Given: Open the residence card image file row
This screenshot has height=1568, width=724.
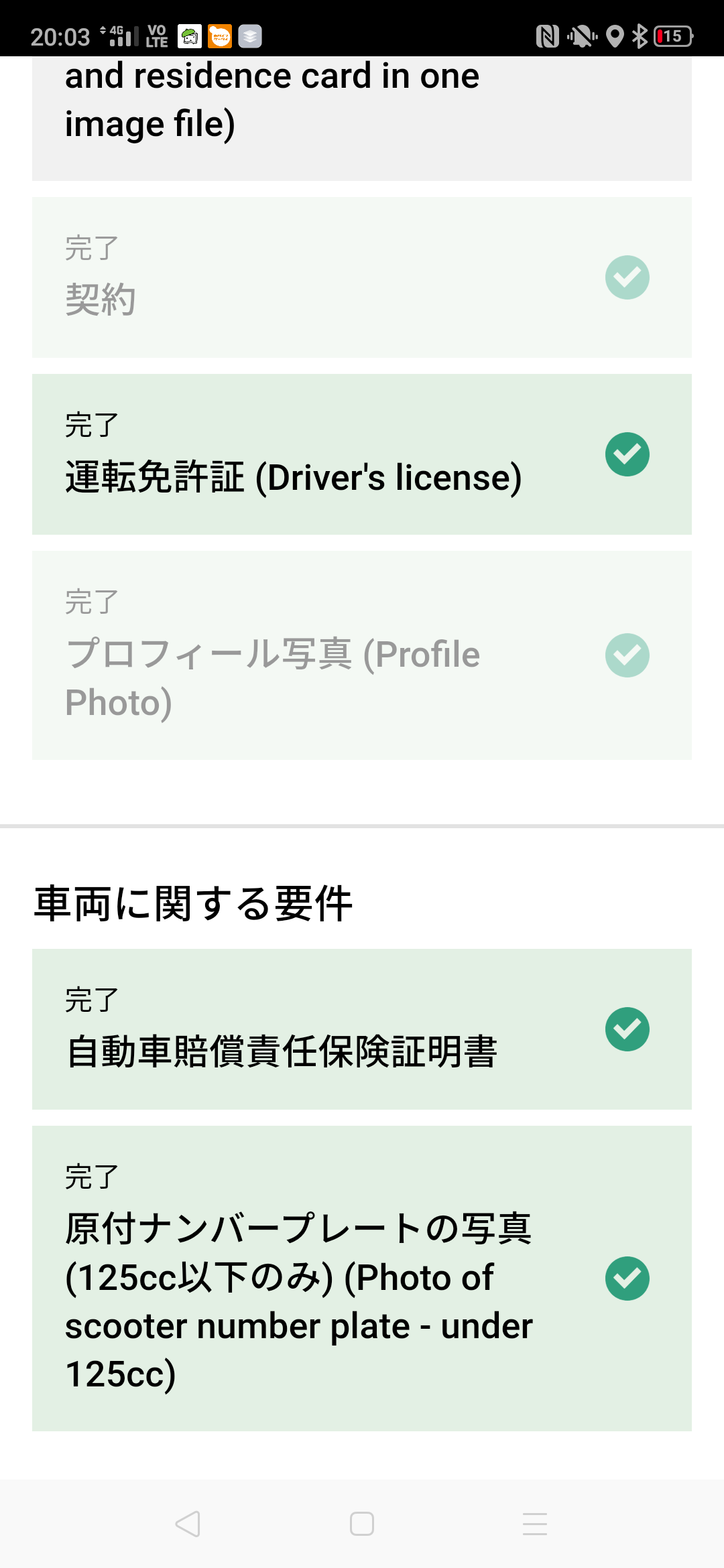Looking at the screenshot, I should [x=362, y=118].
